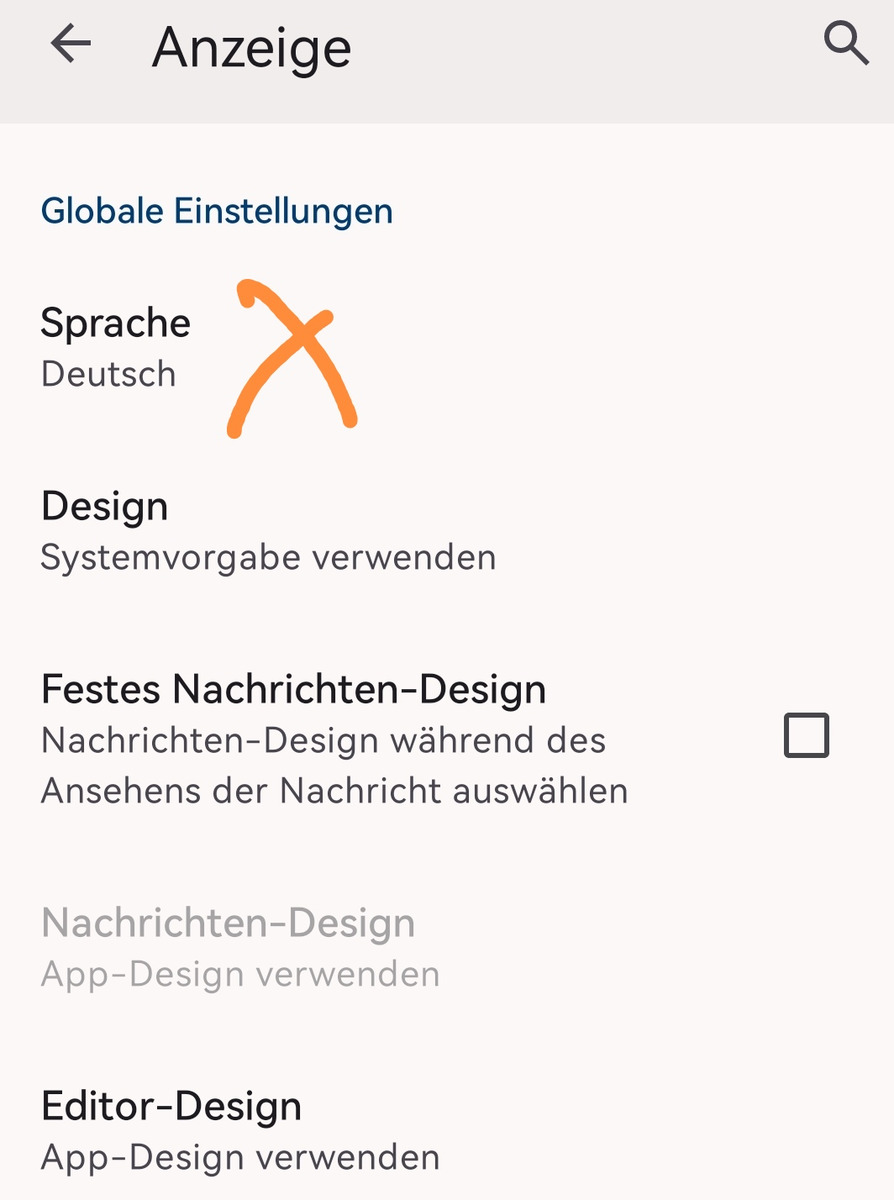This screenshot has width=894, height=1200.
Task: Open the Sprache setting
Action: [x=116, y=347]
